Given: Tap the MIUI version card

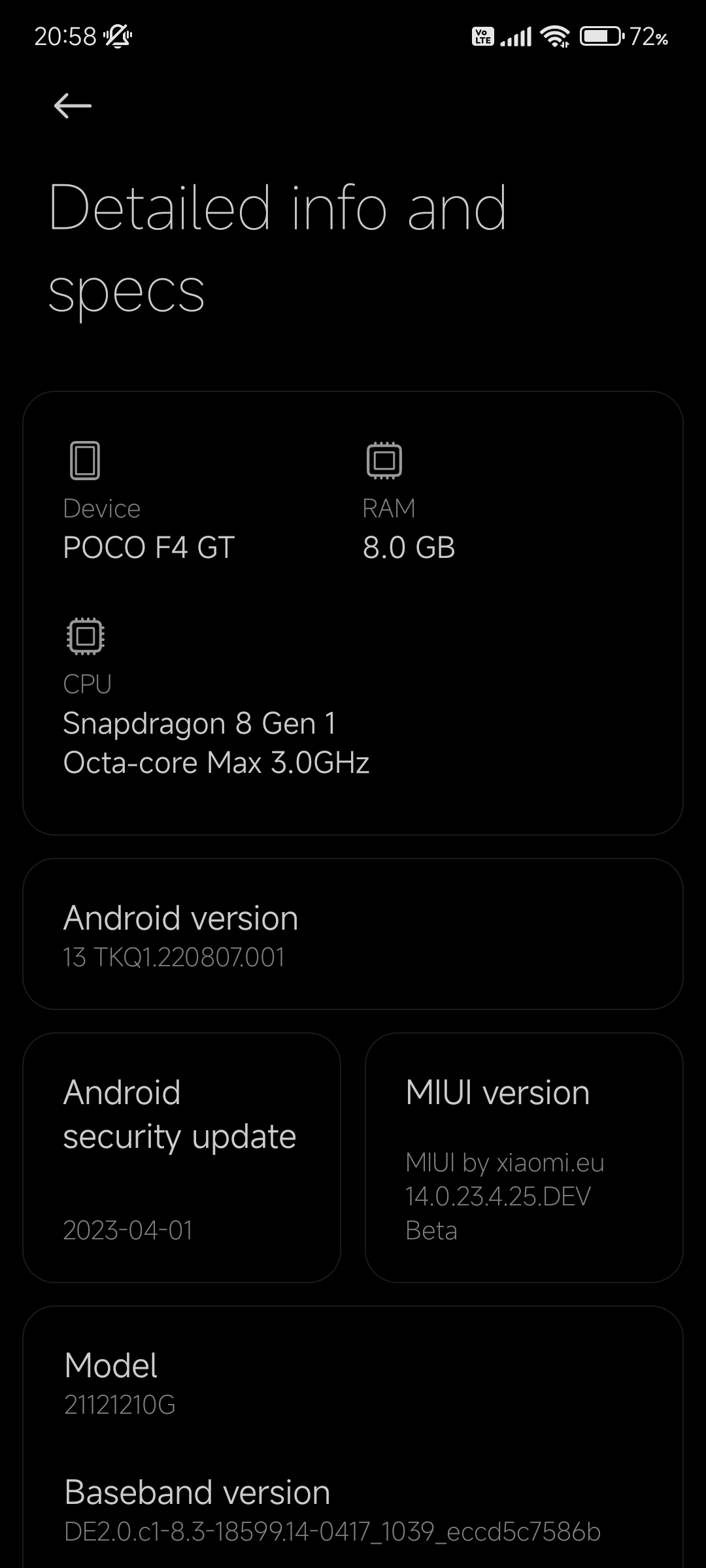Looking at the screenshot, I should click(524, 1158).
